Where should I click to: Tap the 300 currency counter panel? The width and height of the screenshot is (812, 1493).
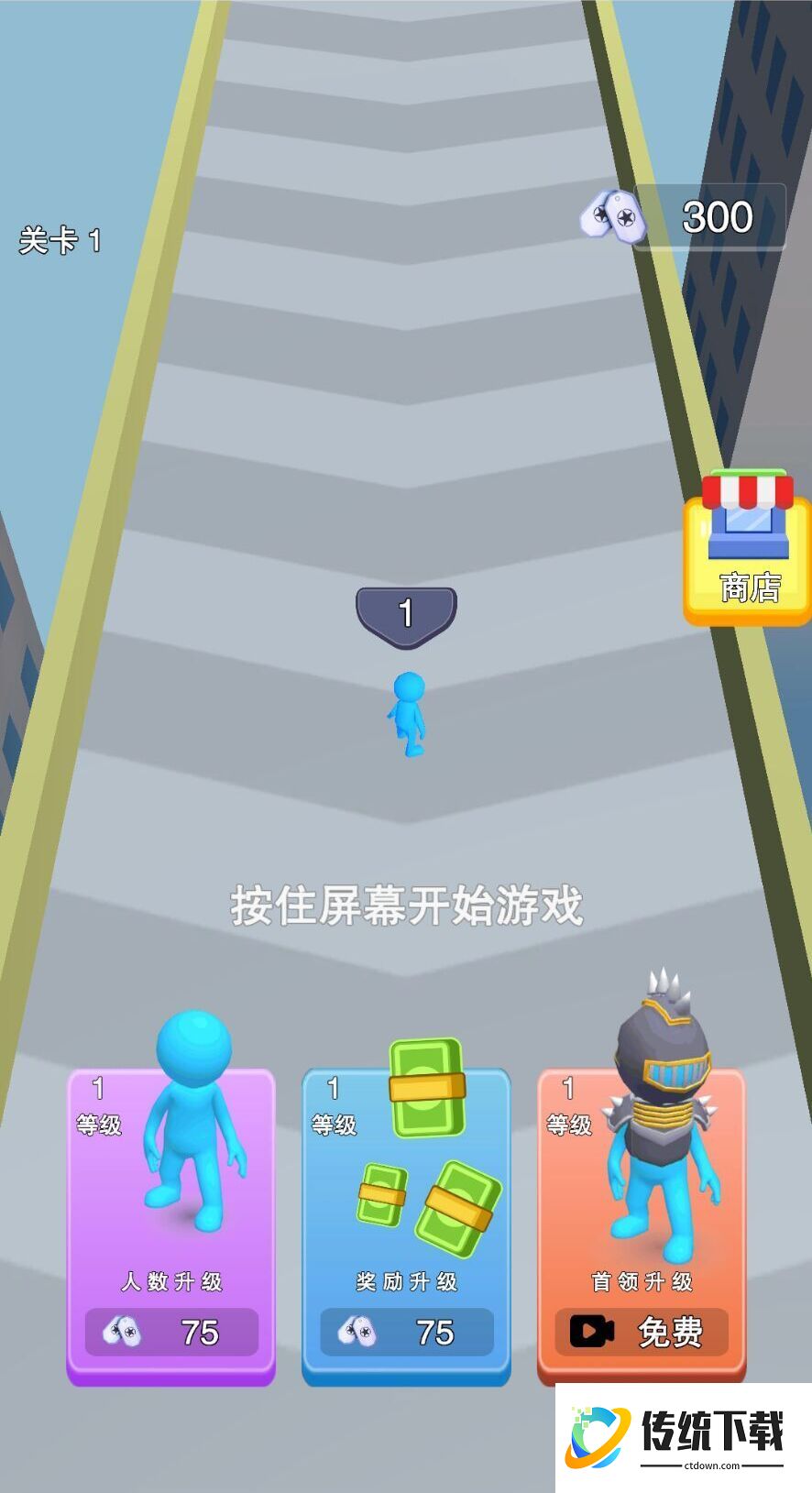tap(718, 217)
